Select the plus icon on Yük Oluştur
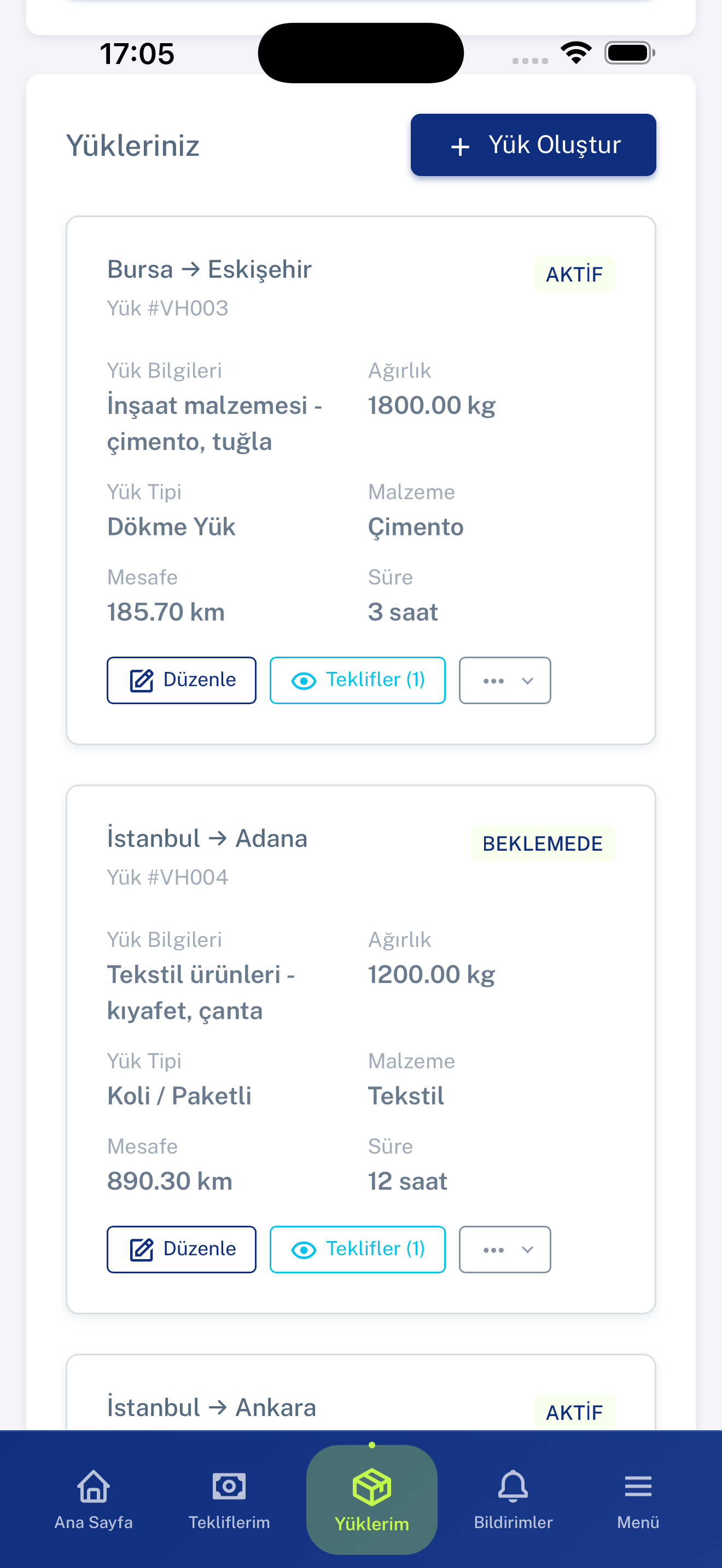This screenshot has height=1568, width=722. 460,145
